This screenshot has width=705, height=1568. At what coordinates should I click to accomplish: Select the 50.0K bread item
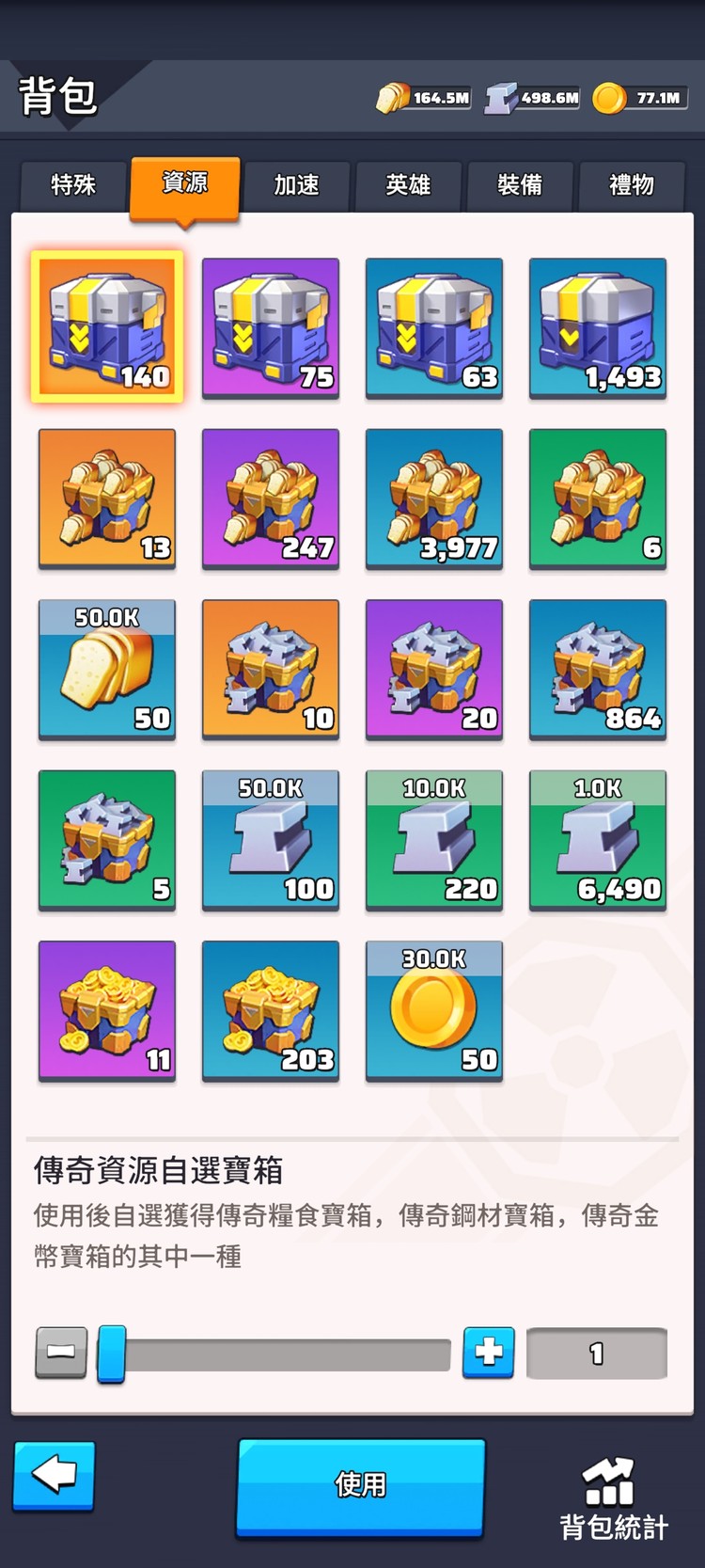click(x=107, y=669)
